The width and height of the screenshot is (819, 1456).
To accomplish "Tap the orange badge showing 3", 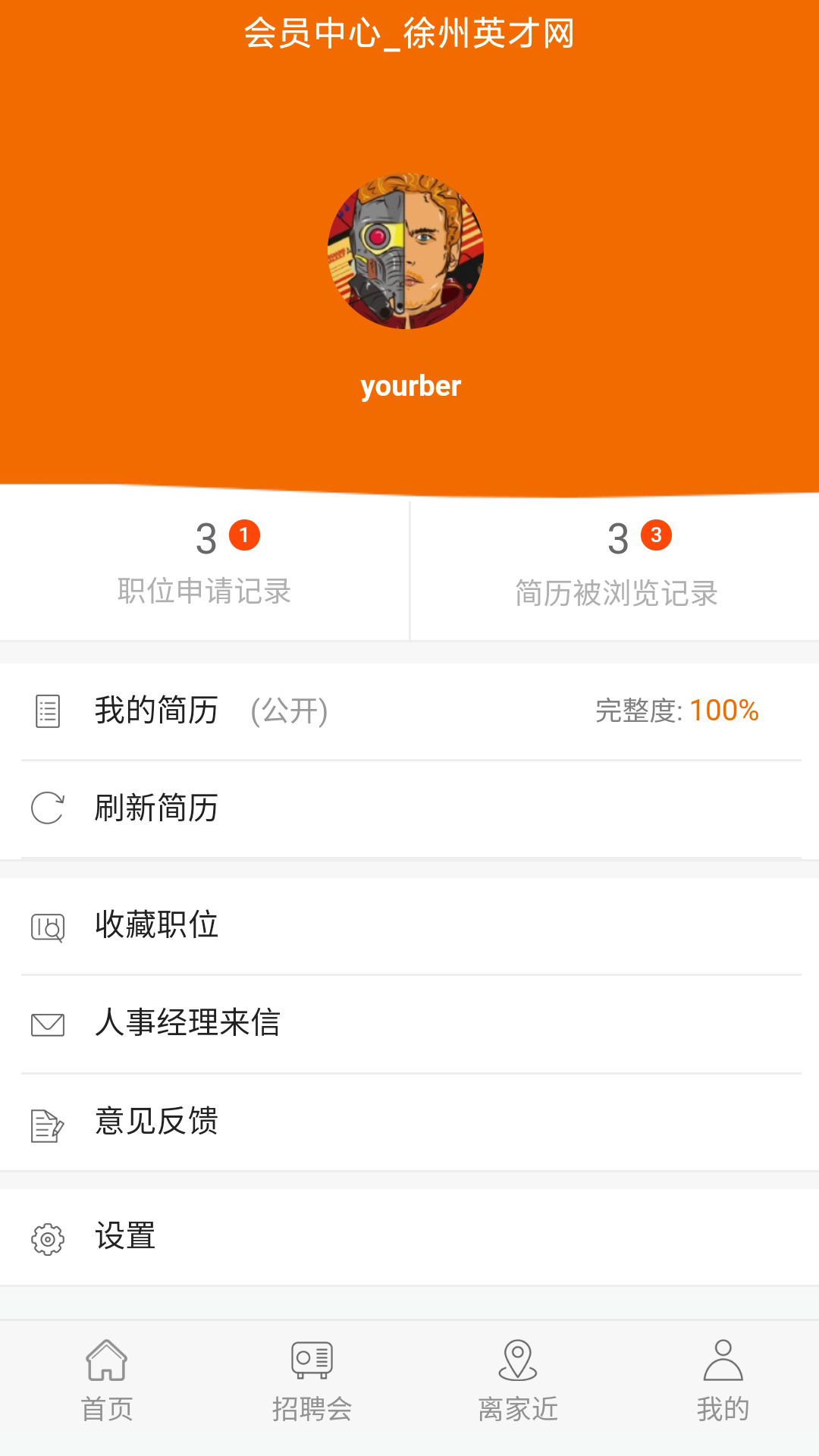I will [x=656, y=535].
